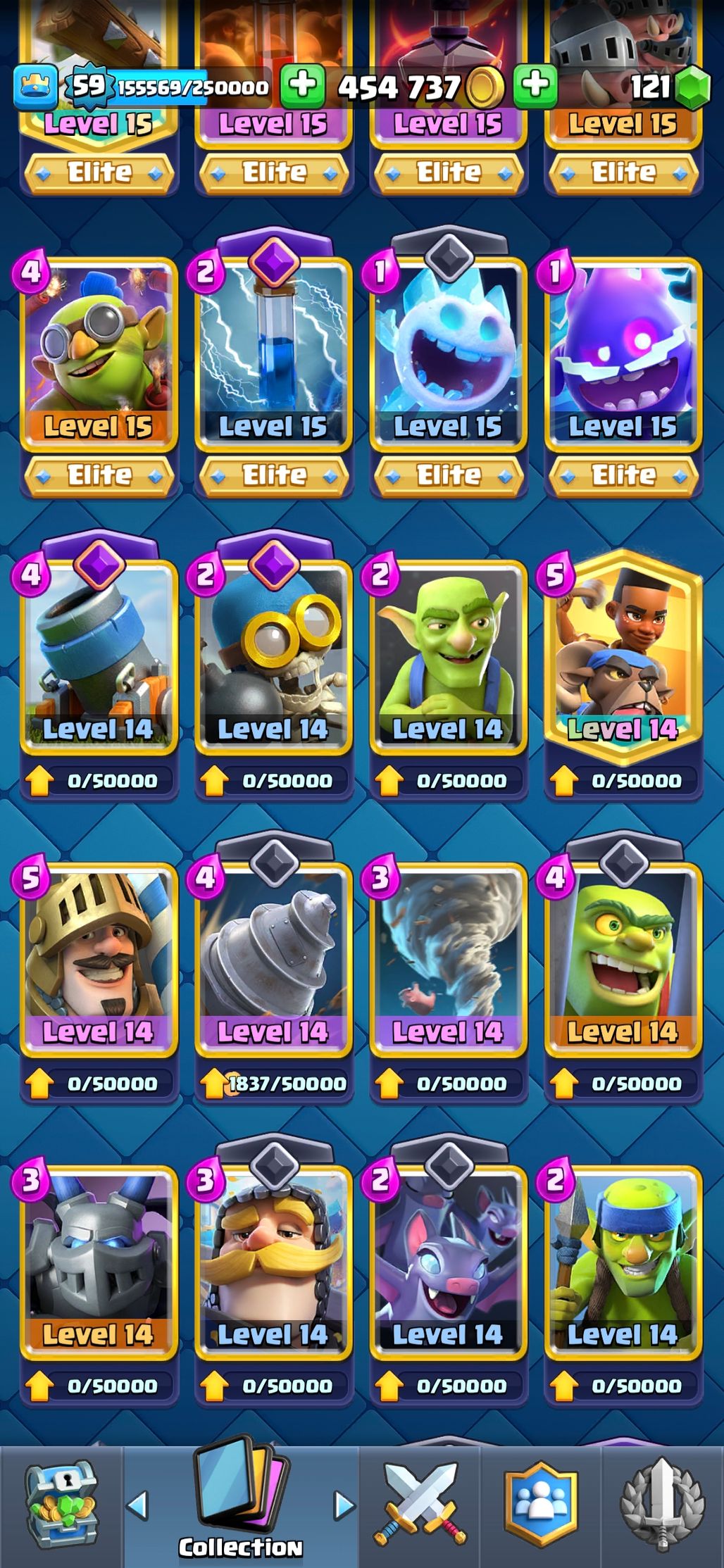Open the Bomber Level 14 card
724x1568 pixels.
pos(273,658)
